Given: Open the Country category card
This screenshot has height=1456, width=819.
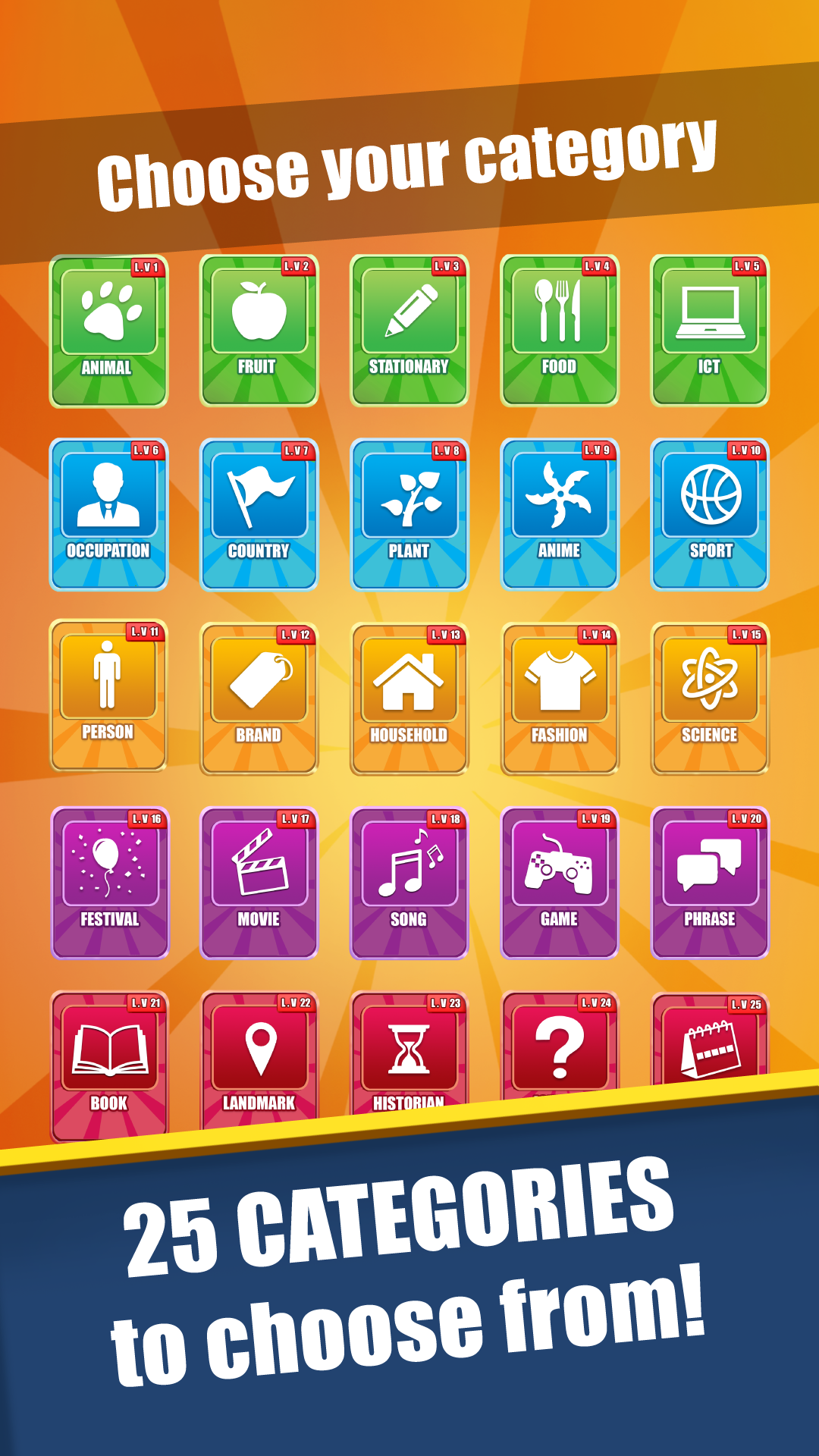Looking at the screenshot, I should pyautogui.click(x=259, y=508).
